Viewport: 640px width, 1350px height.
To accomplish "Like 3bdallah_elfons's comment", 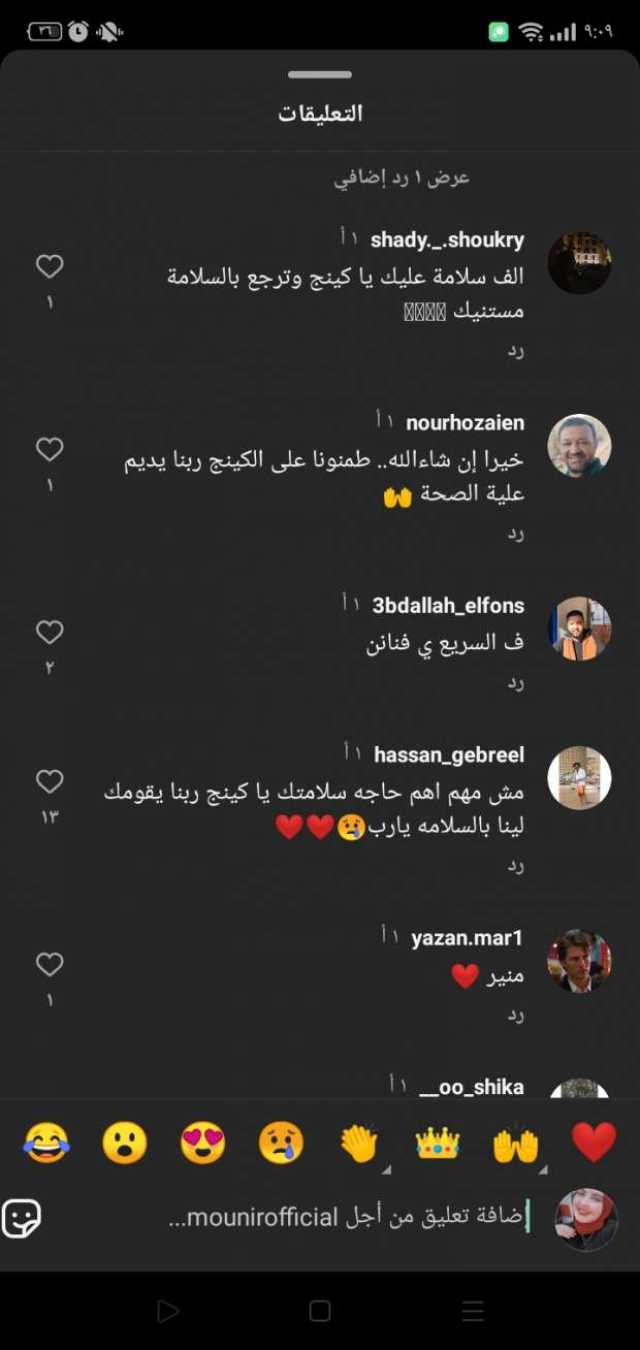I will click(50, 632).
